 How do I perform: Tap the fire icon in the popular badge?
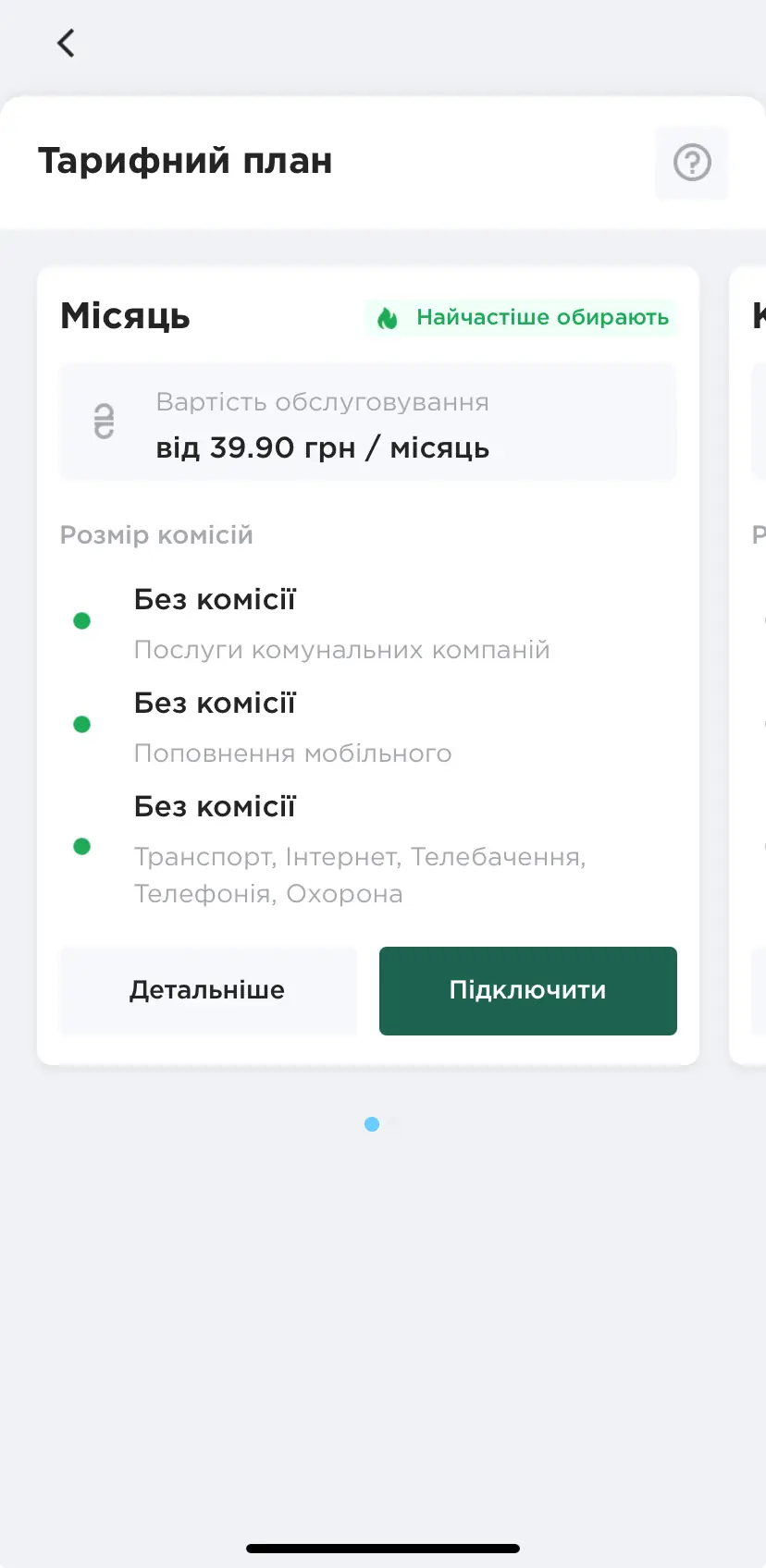click(x=387, y=317)
